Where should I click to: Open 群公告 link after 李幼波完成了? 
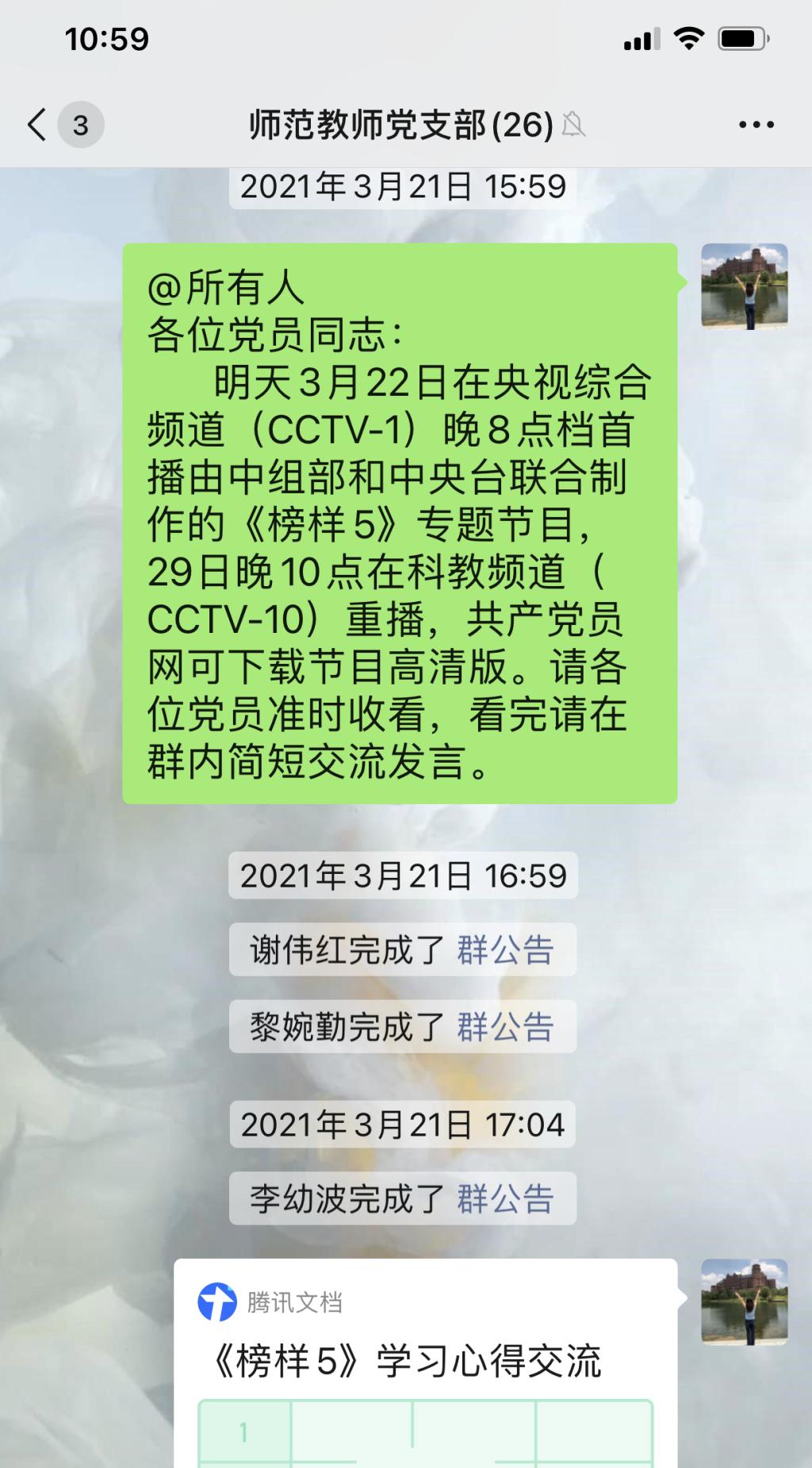point(505,1198)
